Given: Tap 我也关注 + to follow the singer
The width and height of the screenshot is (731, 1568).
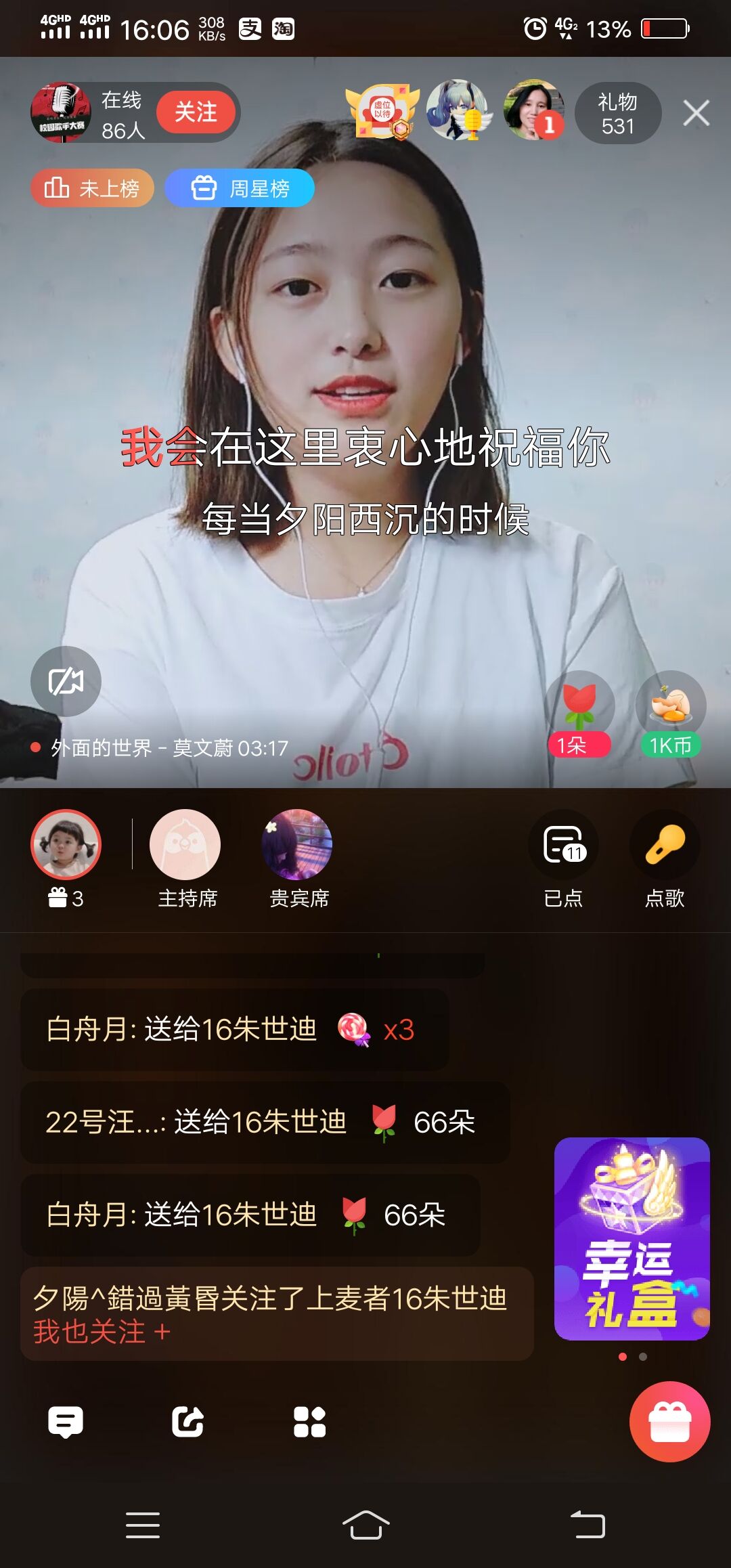Looking at the screenshot, I should [x=102, y=1332].
